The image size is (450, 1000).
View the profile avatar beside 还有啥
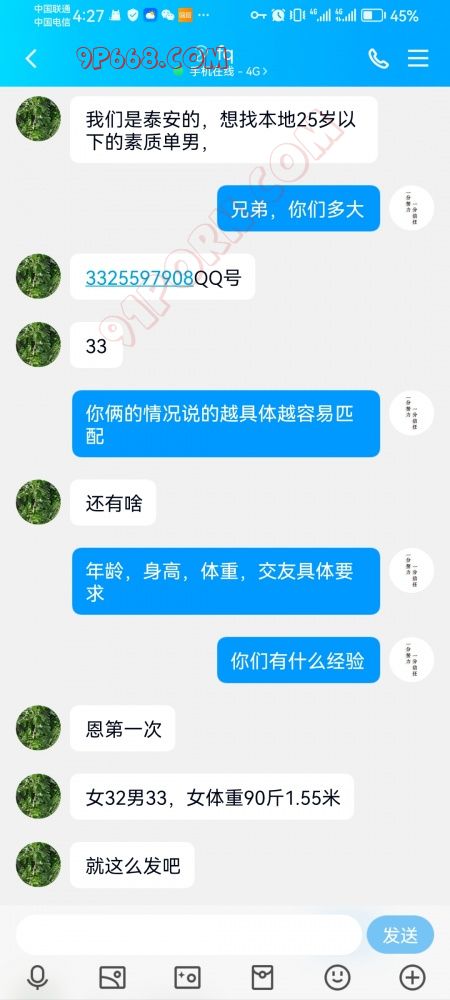click(38, 503)
